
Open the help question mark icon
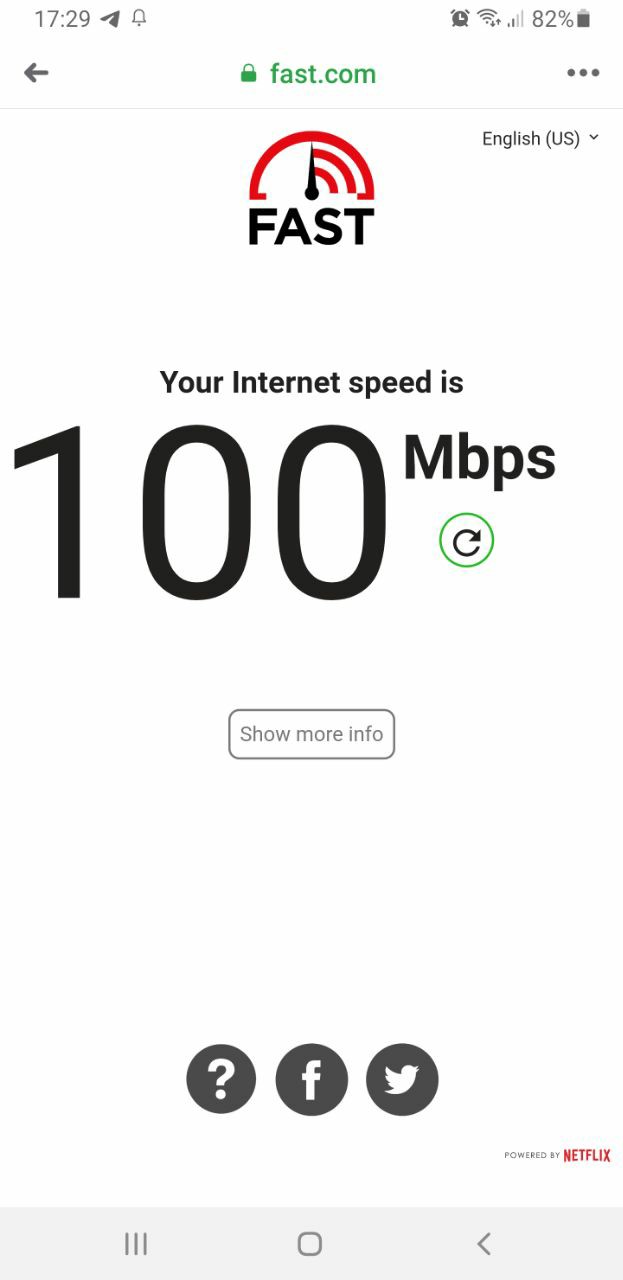[x=221, y=1080]
